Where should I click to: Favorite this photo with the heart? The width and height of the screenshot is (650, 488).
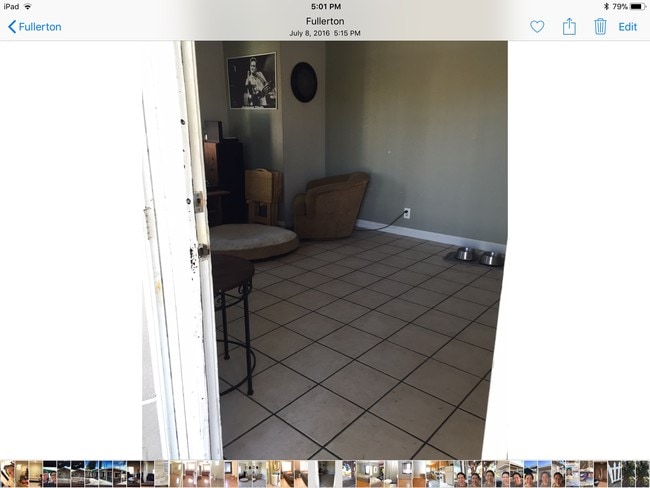pyautogui.click(x=537, y=27)
